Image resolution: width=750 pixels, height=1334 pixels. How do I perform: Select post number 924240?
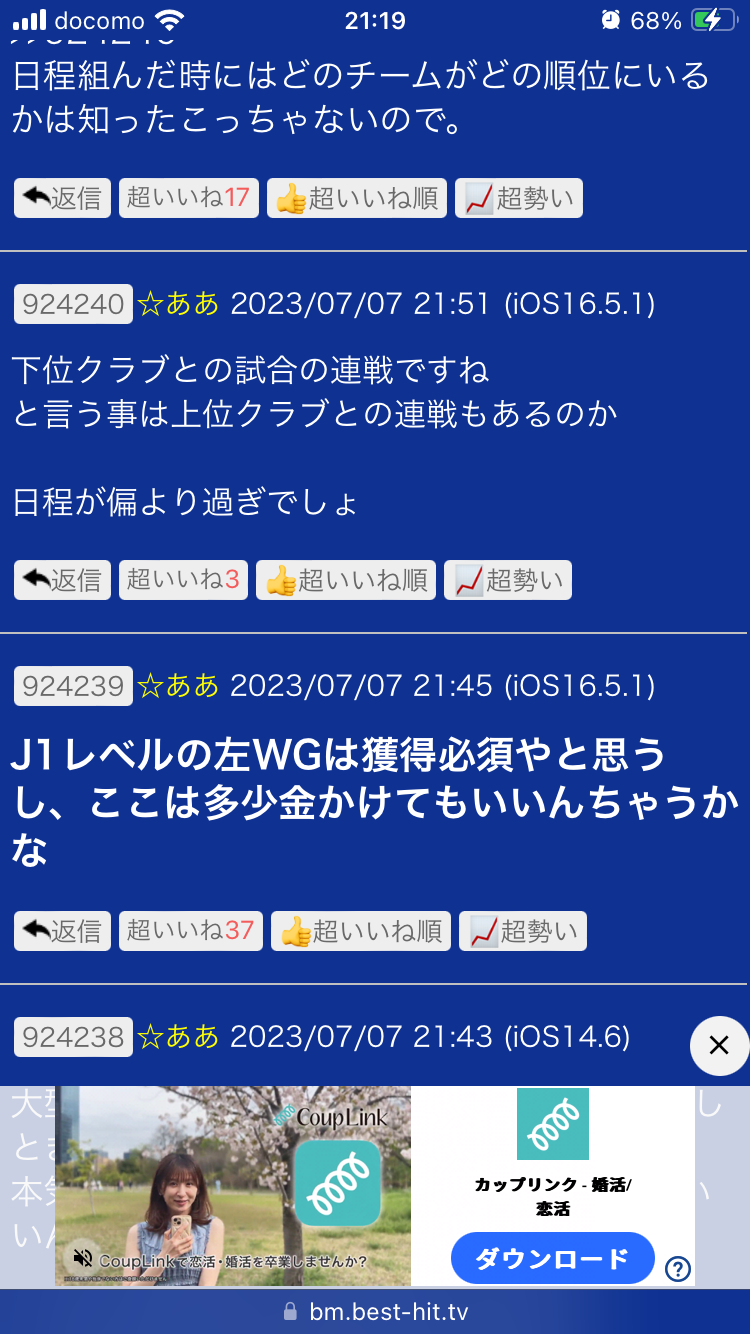pos(73,304)
